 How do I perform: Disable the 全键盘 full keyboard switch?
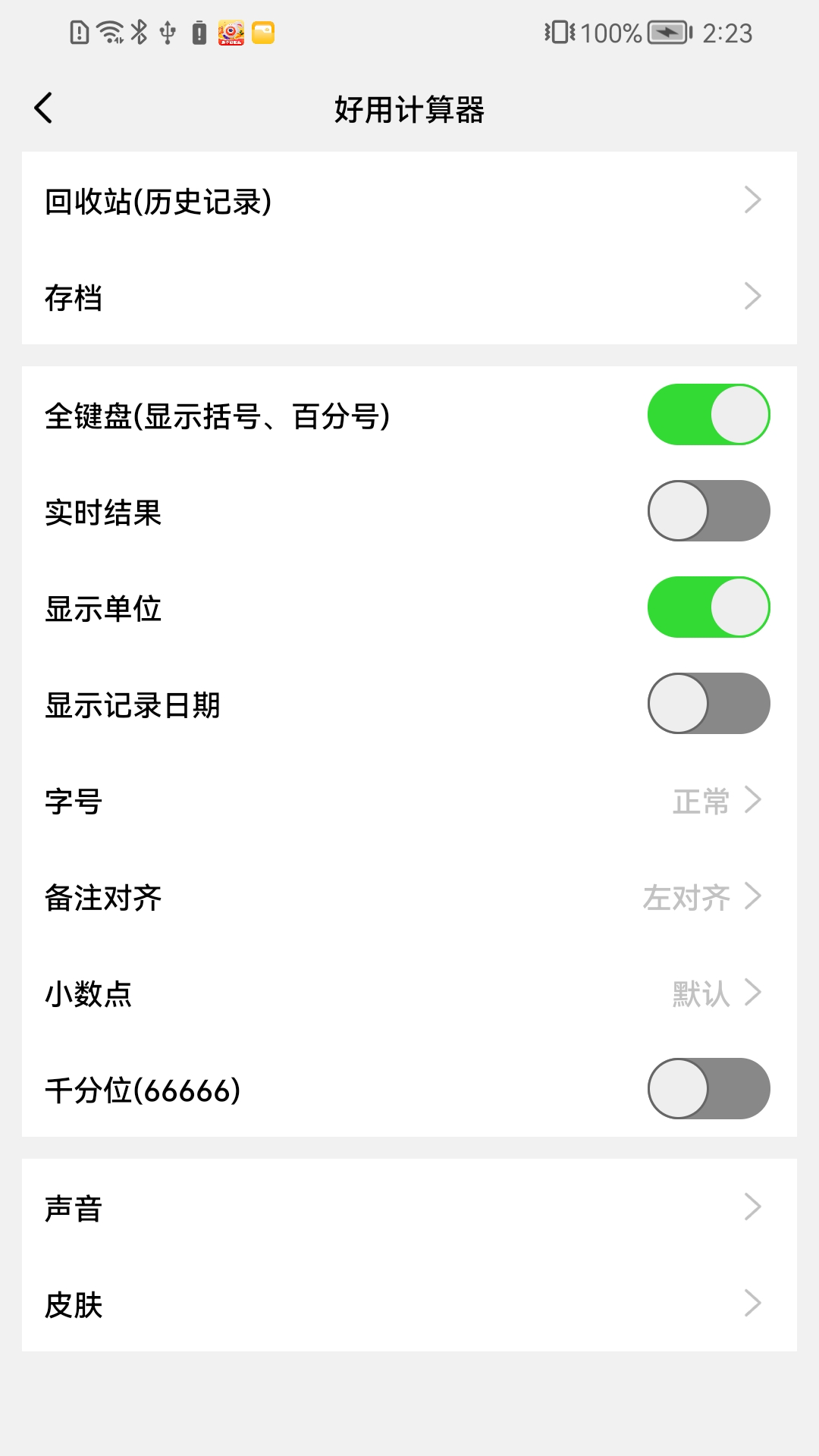[707, 414]
